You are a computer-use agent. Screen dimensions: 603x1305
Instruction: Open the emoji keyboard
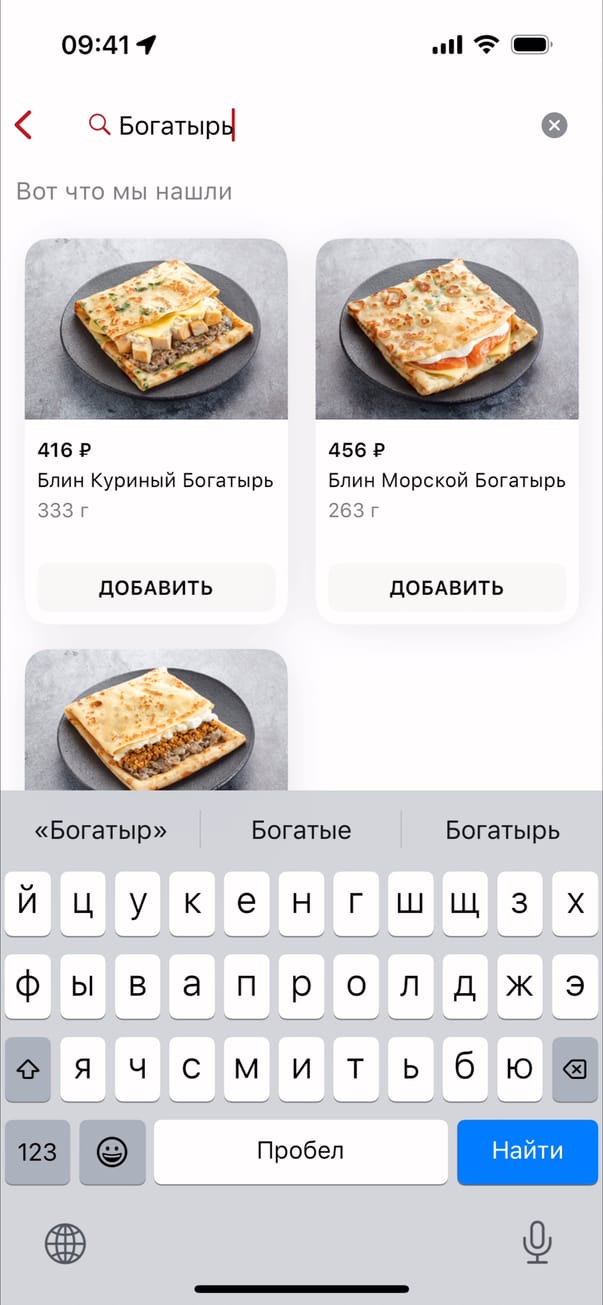tap(112, 1152)
